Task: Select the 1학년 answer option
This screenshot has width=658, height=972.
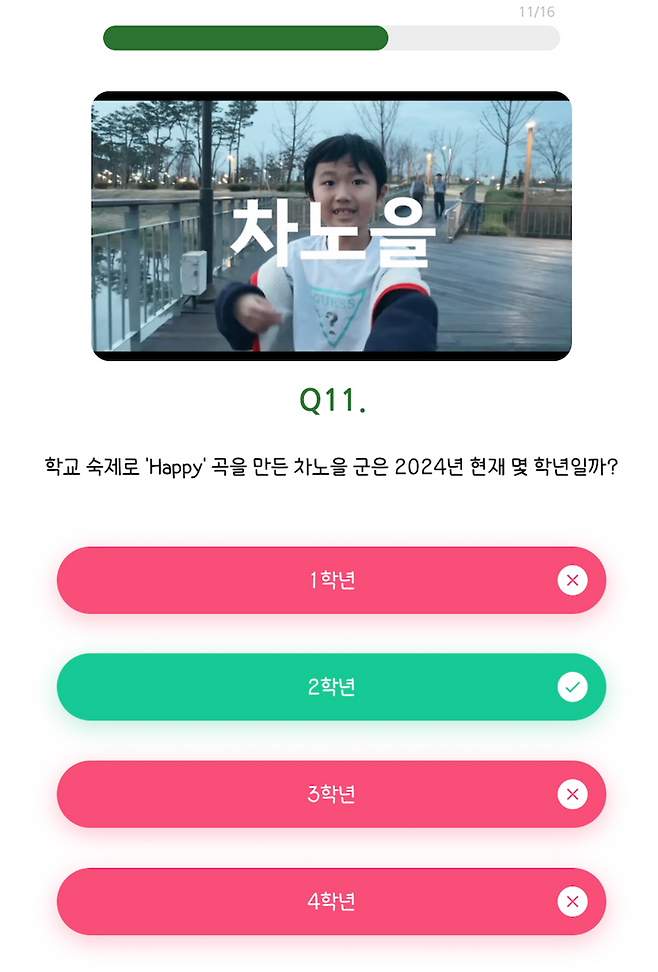Action: tap(331, 580)
